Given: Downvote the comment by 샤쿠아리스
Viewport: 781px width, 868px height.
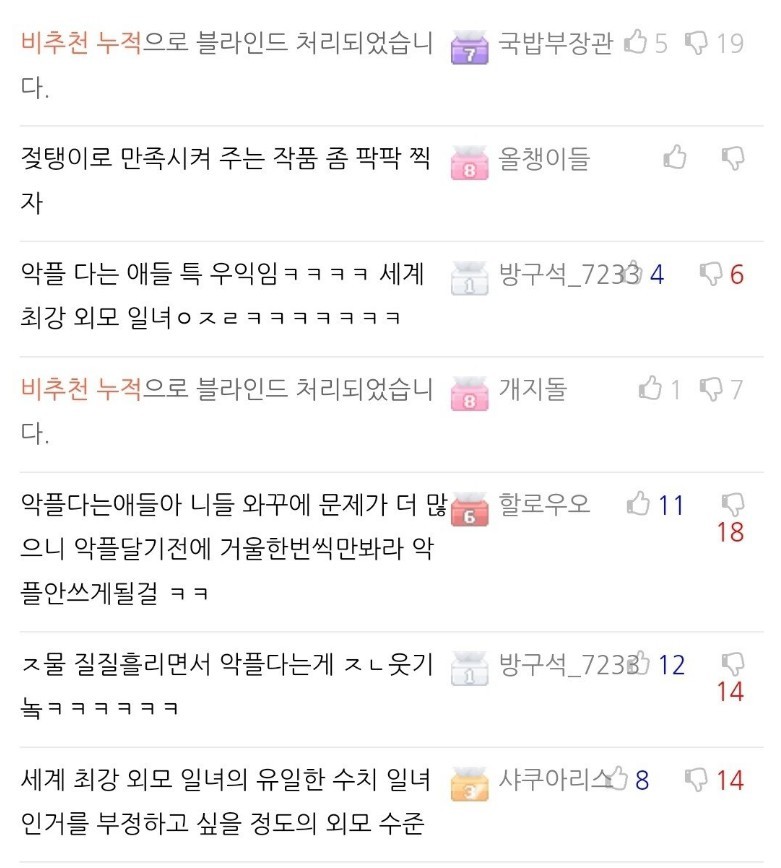Looking at the screenshot, I should pyautogui.click(x=697, y=779).
